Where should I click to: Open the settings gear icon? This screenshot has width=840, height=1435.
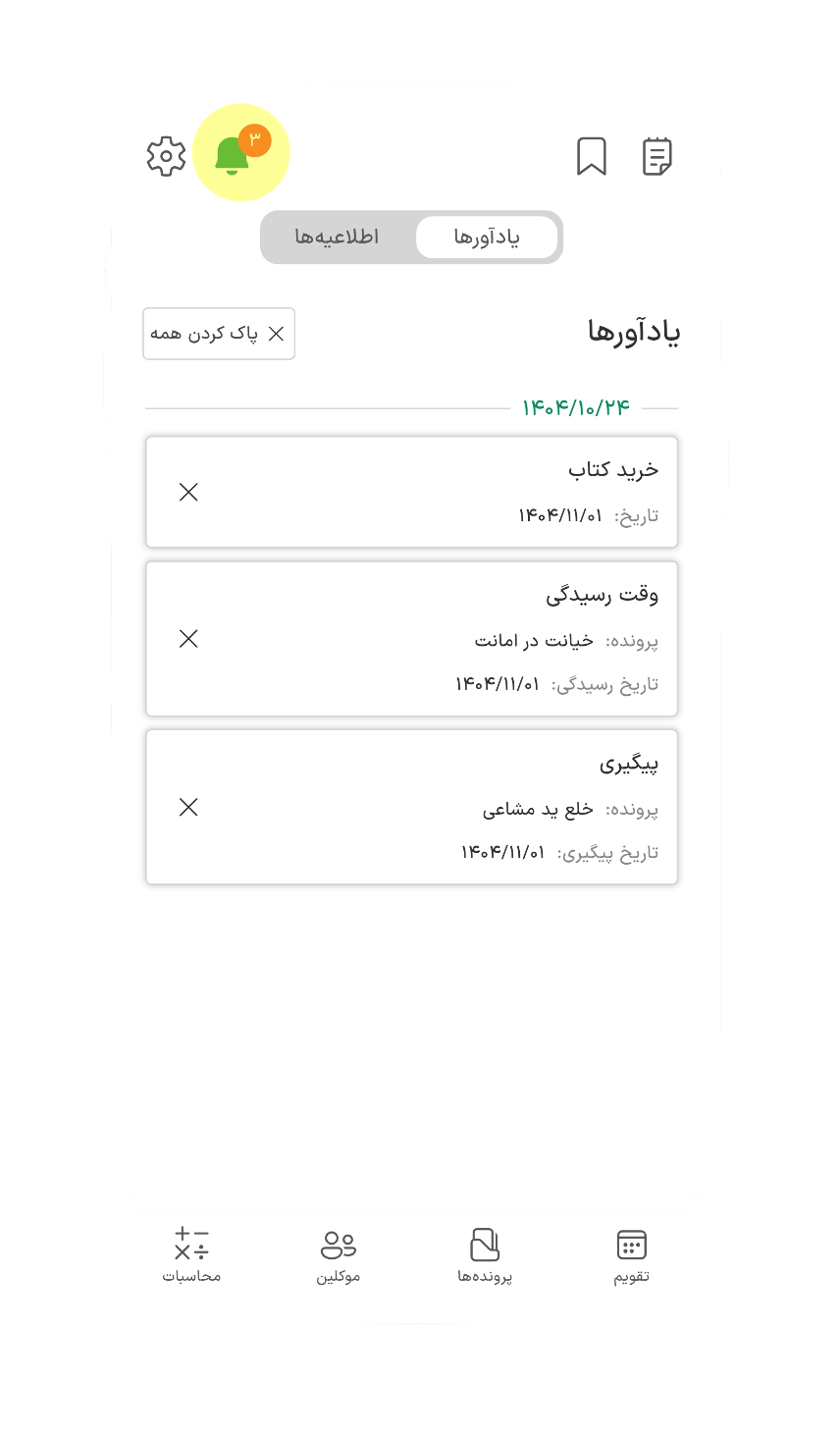click(167, 156)
